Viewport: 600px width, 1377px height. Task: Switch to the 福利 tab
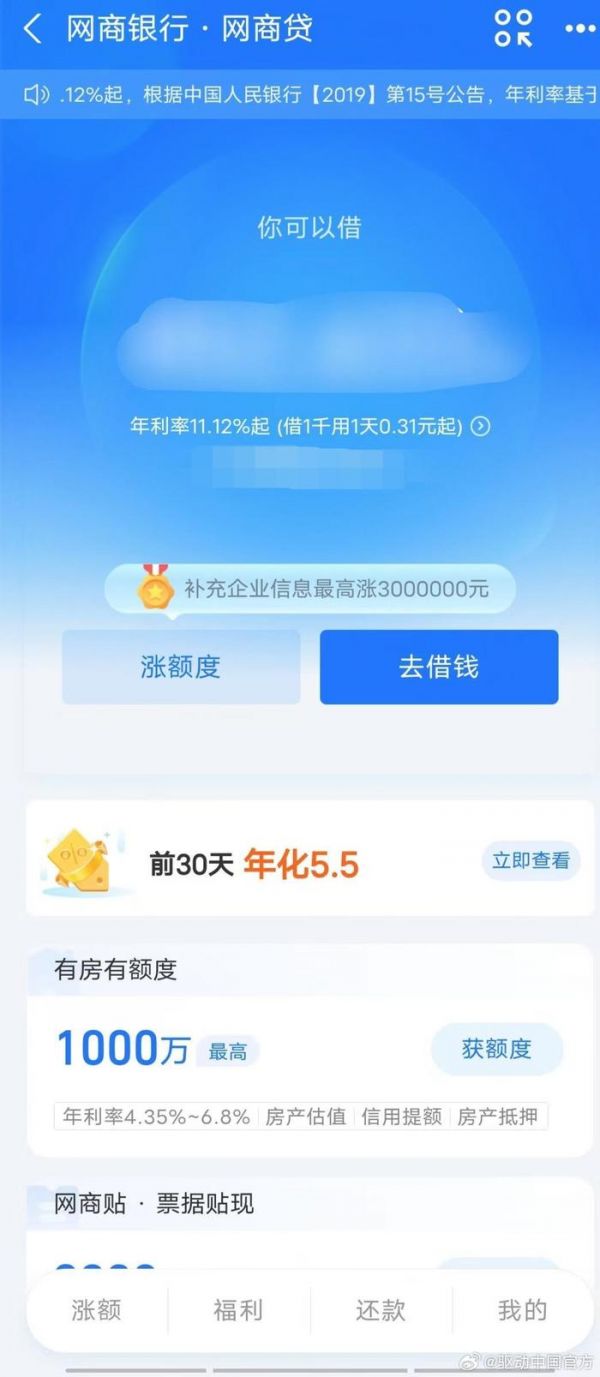tap(238, 1309)
